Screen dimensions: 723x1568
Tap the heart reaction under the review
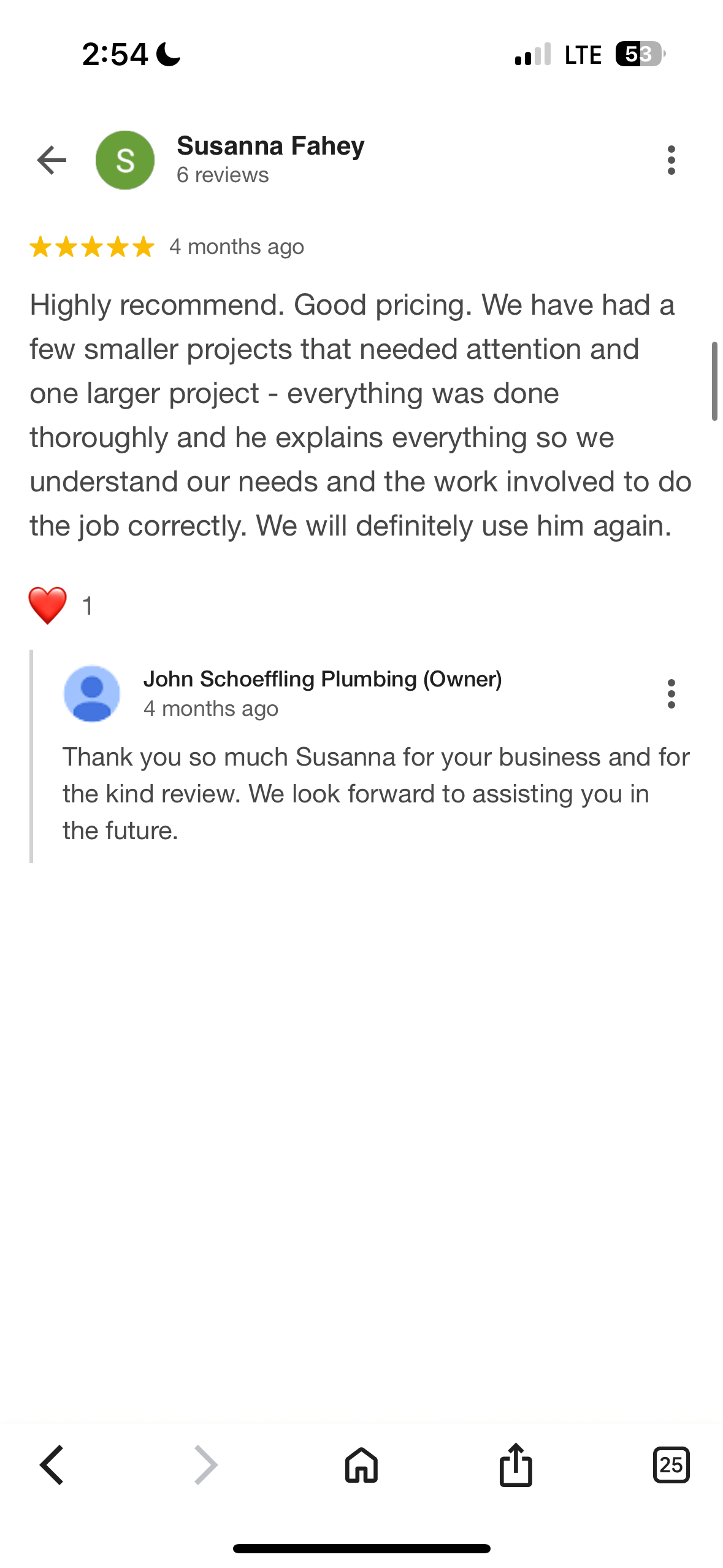tap(48, 605)
